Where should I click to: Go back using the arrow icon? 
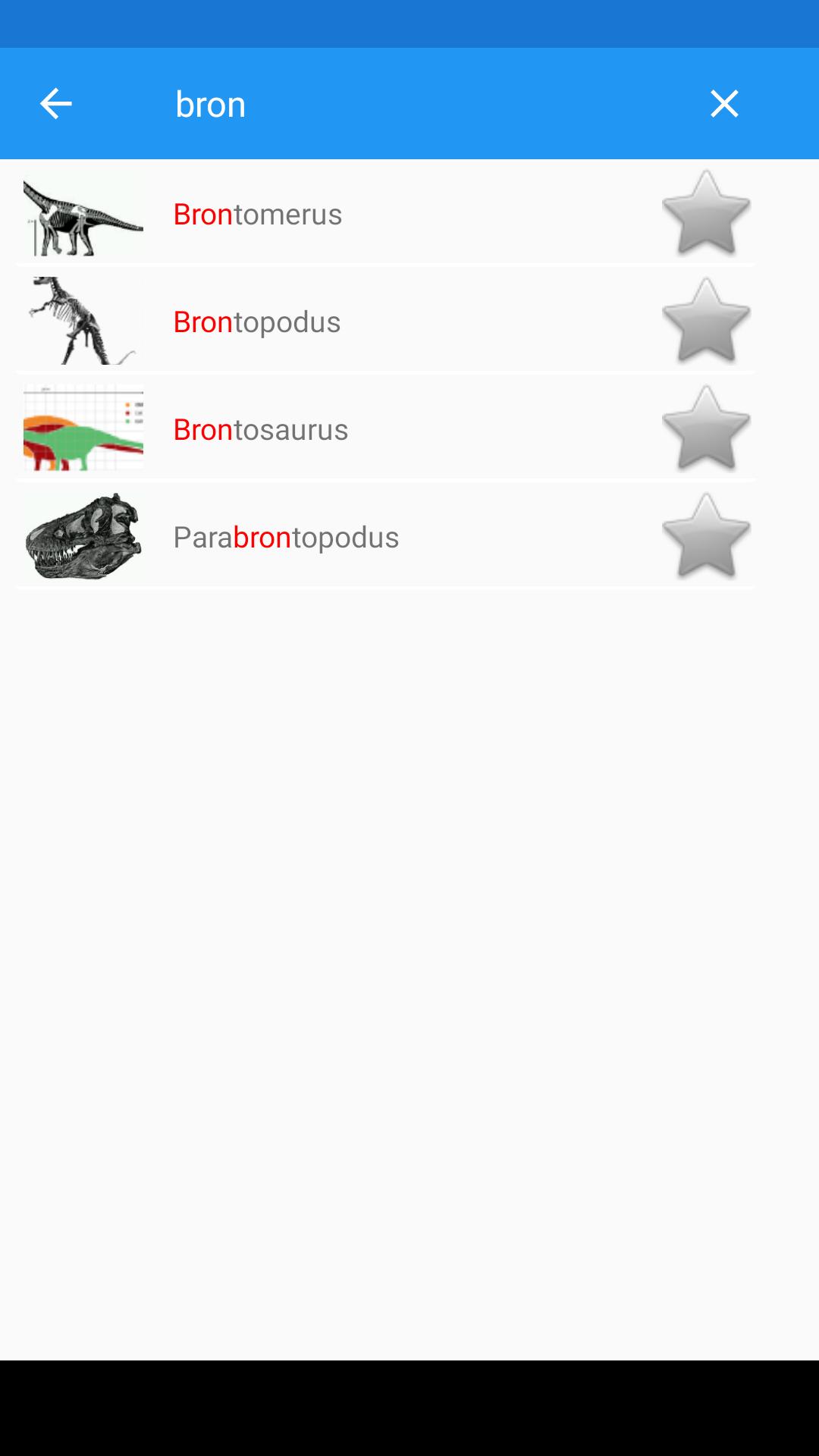(x=55, y=104)
